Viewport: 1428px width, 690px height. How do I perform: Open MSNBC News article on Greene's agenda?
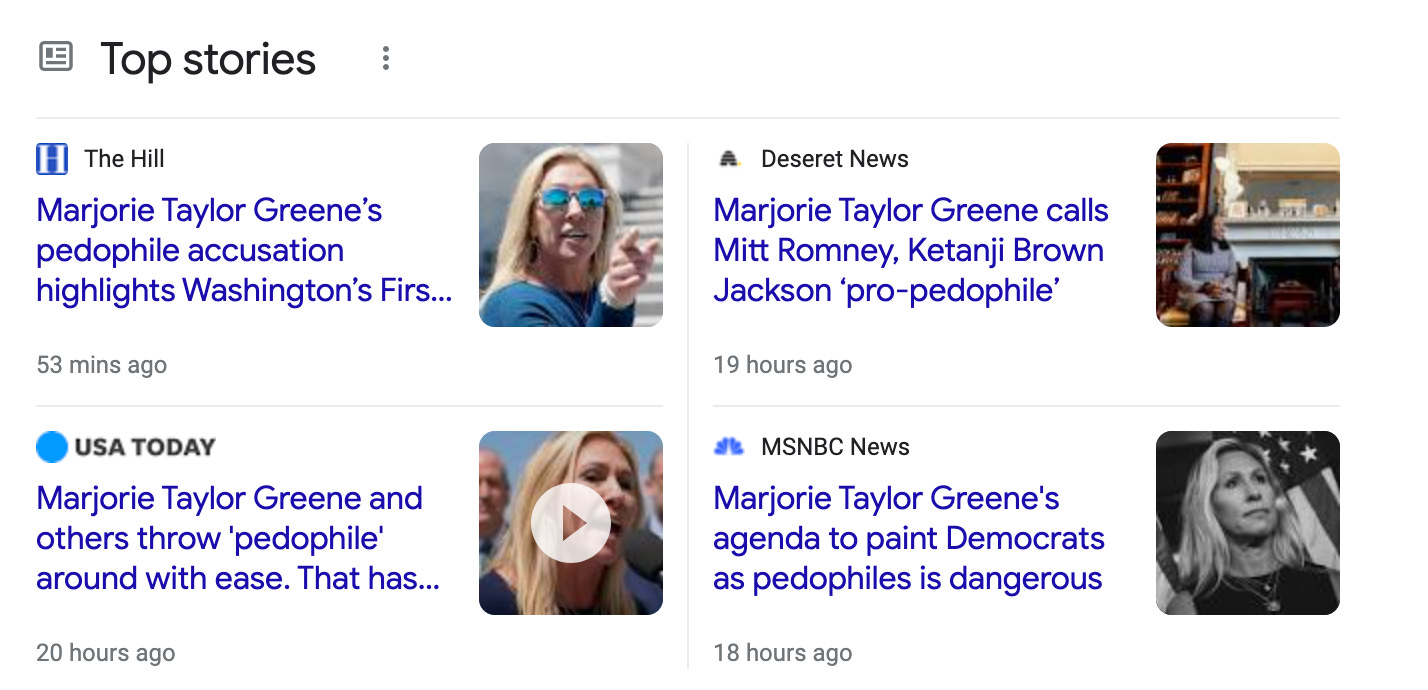pos(908,538)
